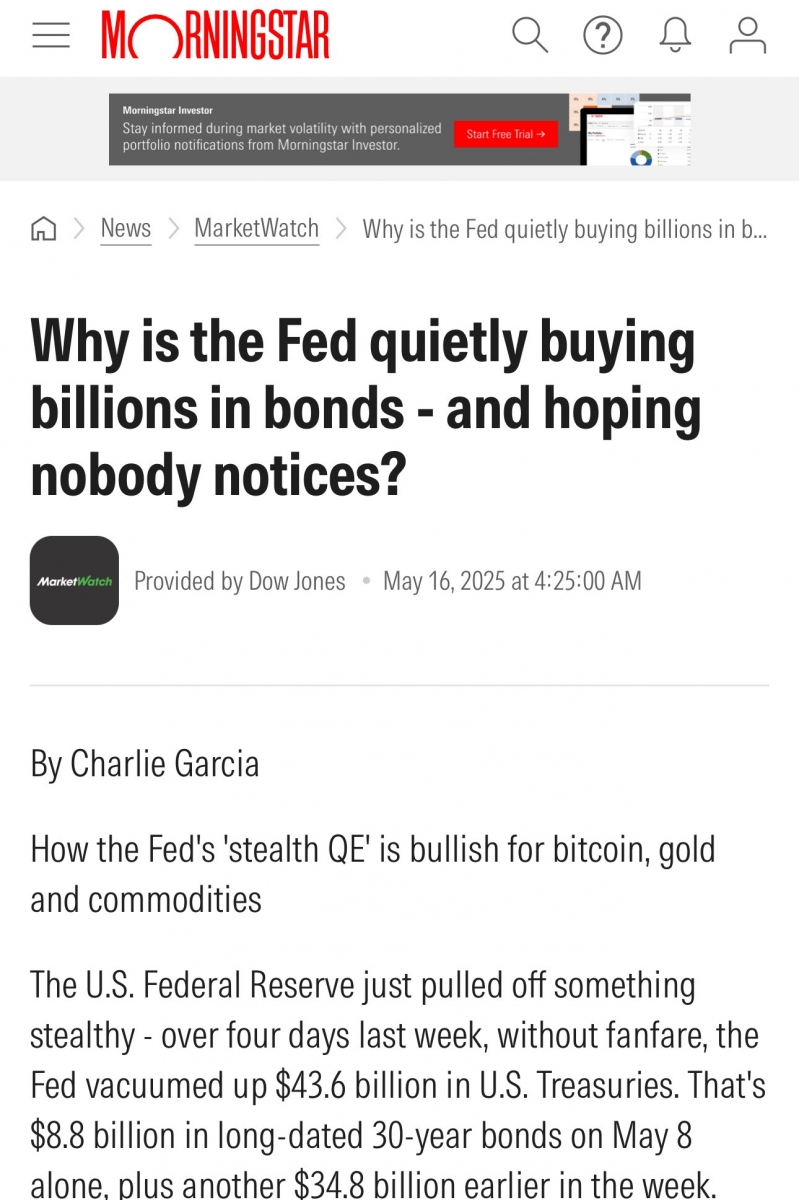This screenshot has width=799, height=1200.
Task: Open the MarketWatch breadcrumb link
Action: pos(256,229)
